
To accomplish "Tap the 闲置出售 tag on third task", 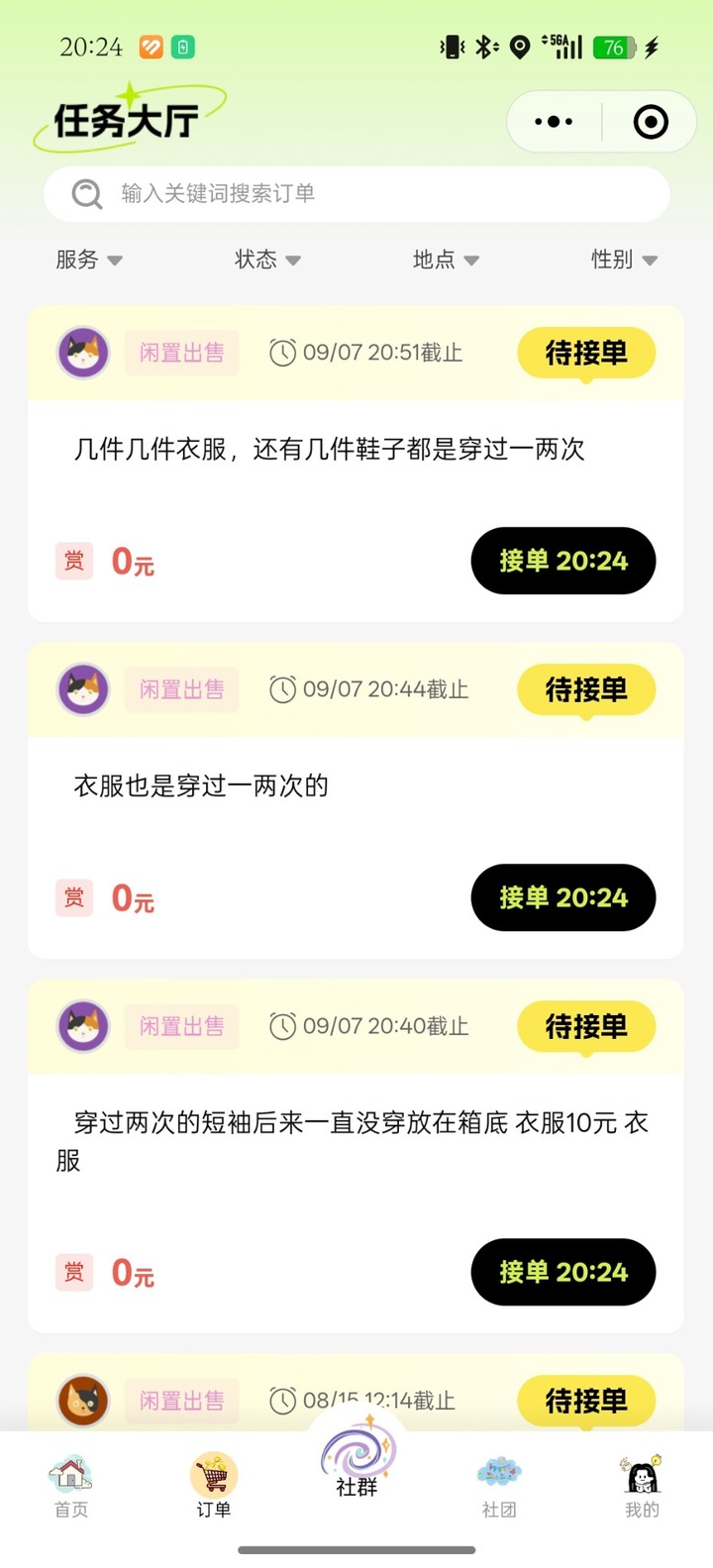I will (x=181, y=1027).
